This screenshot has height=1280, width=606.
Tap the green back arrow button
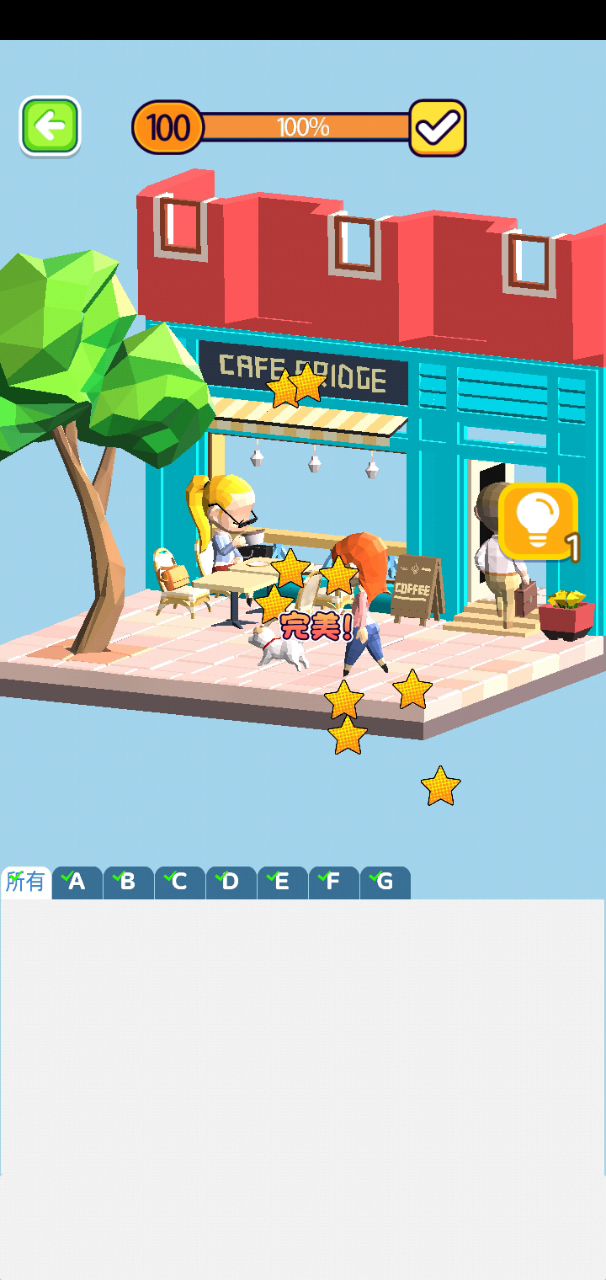coord(50,127)
